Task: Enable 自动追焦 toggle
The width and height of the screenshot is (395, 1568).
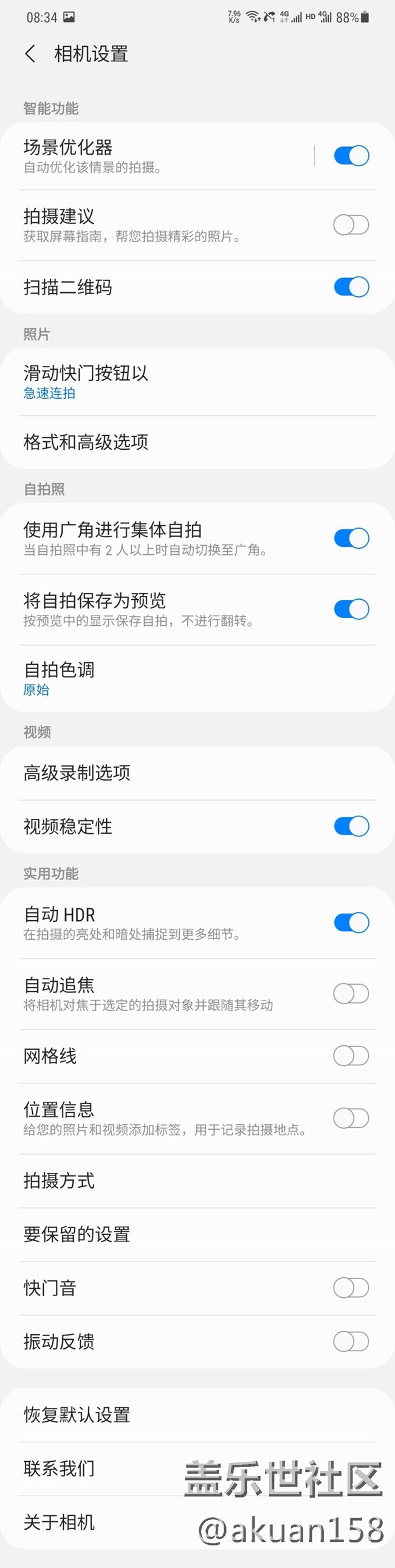Action: click(351, 993)
